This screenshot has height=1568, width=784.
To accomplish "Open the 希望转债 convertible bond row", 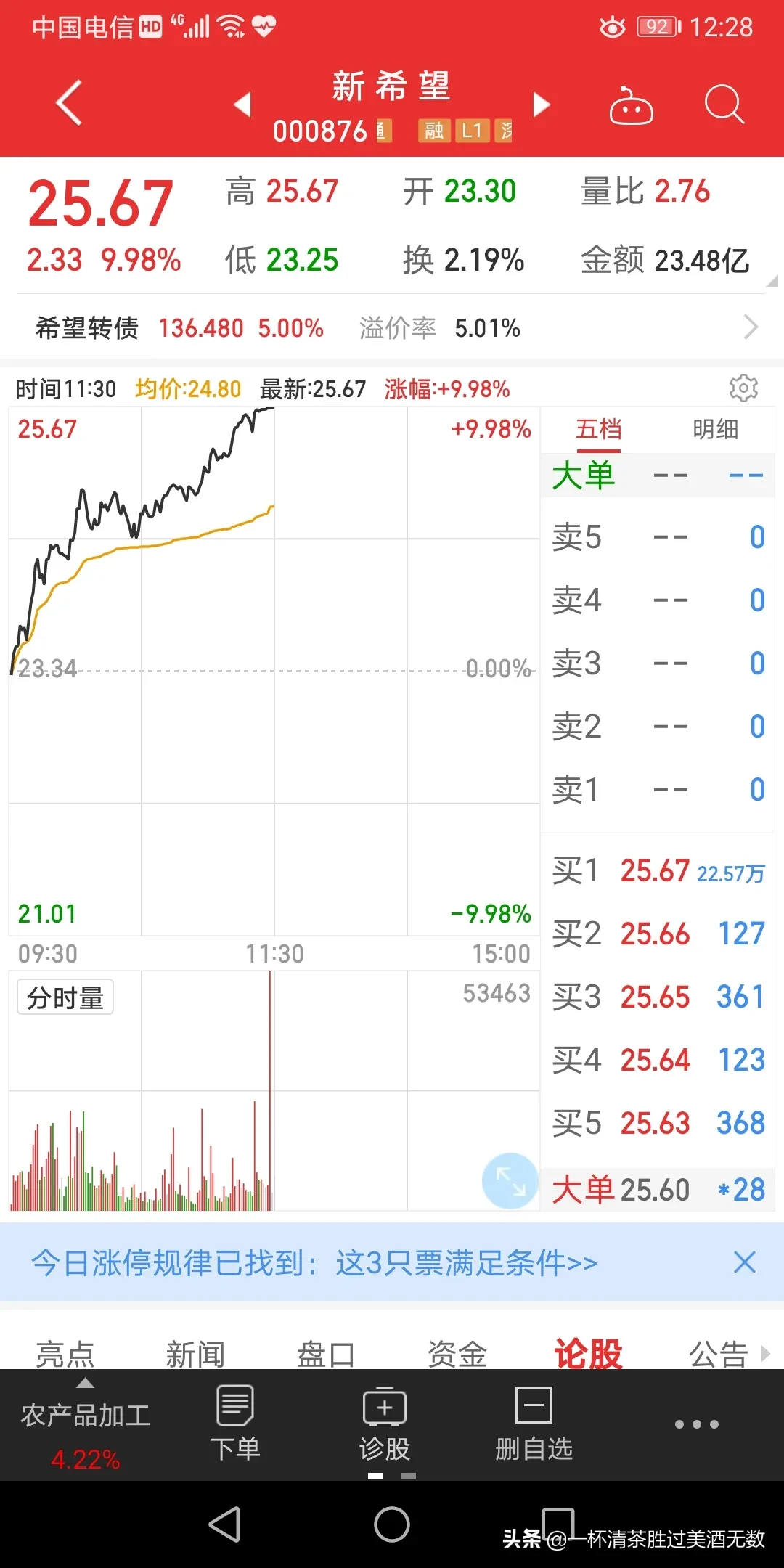I will (x=392, y=328).
